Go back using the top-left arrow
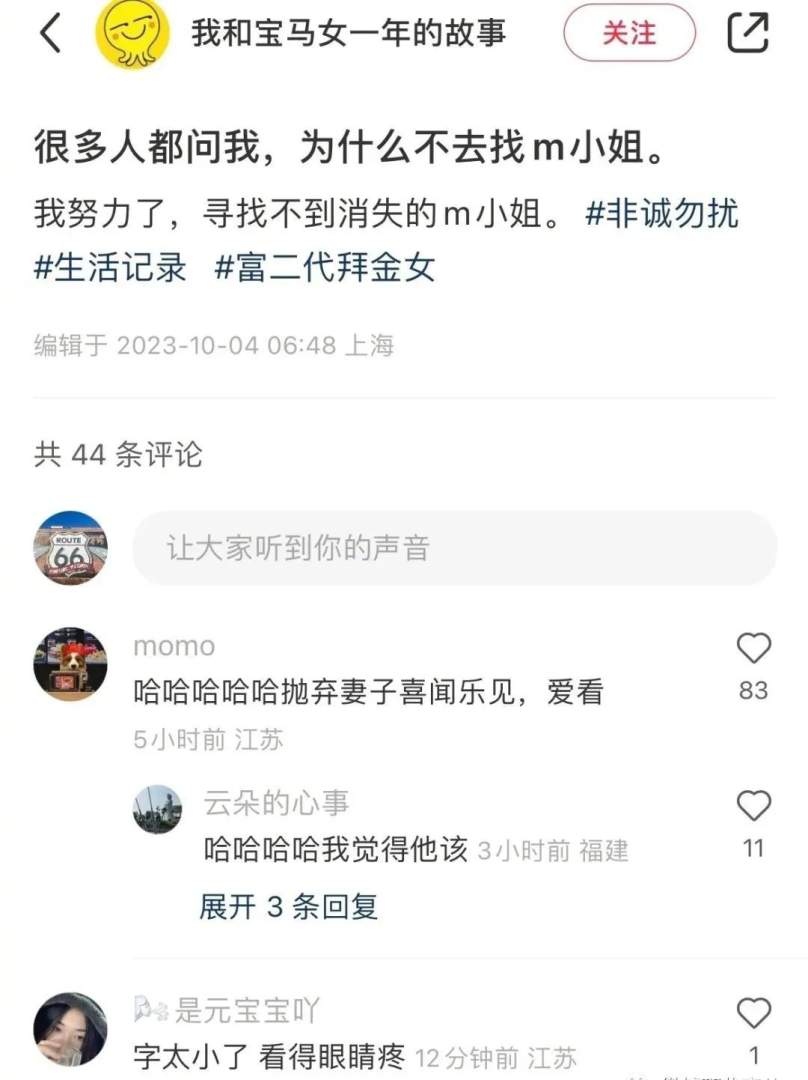This screenshot has width=808, height=1080. point(50,33)
